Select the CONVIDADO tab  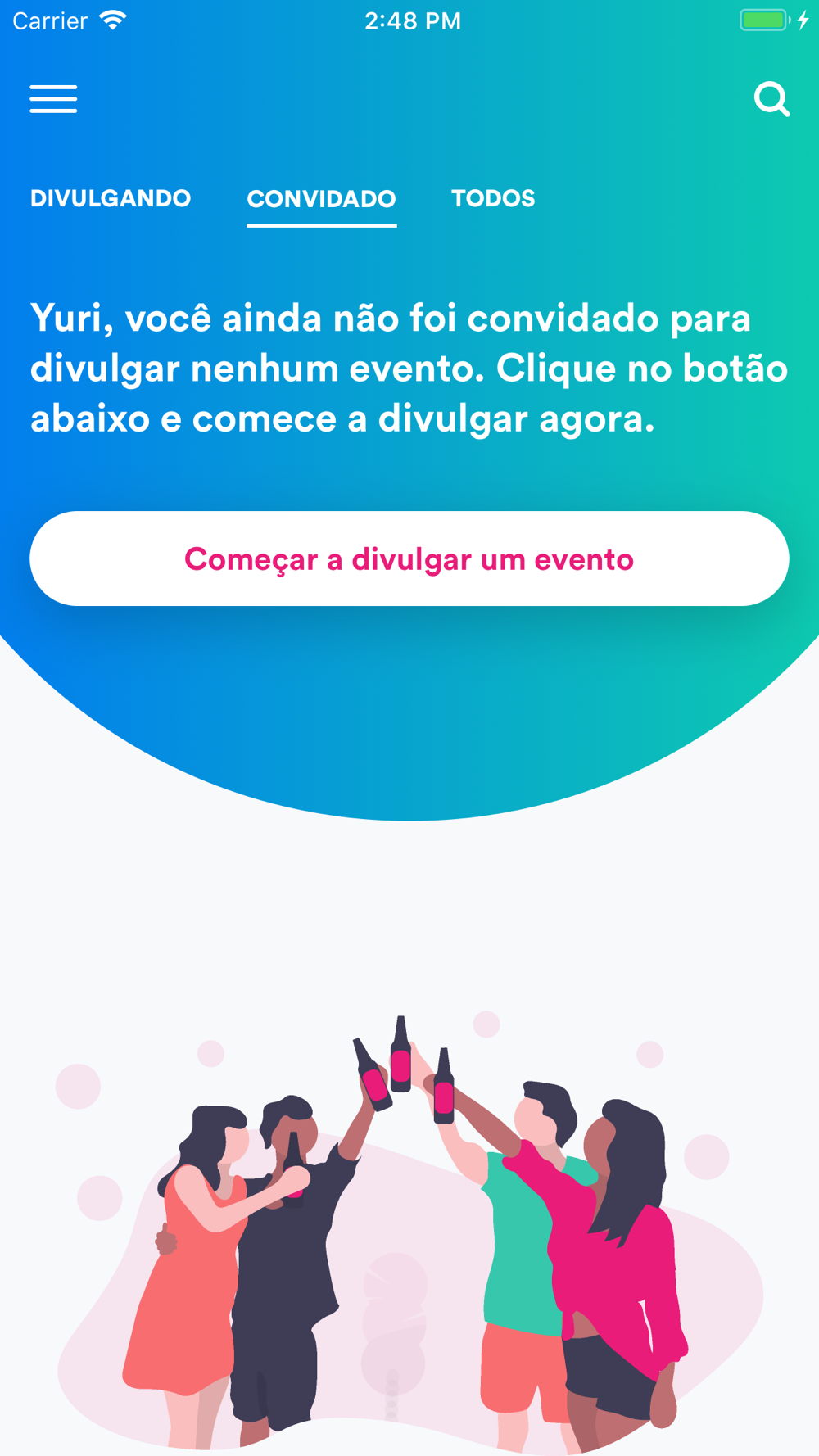322,199
